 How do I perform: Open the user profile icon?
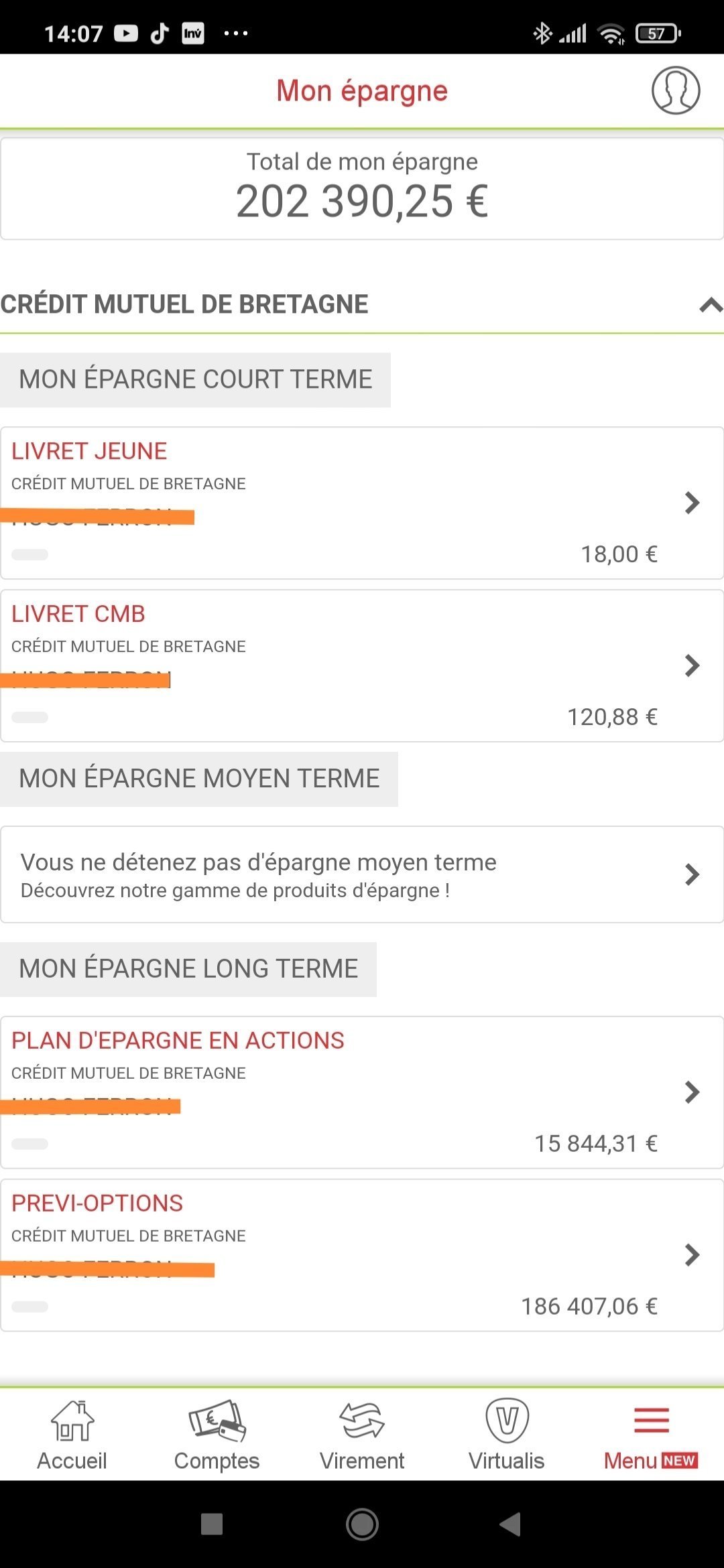[x=676, y=90]
